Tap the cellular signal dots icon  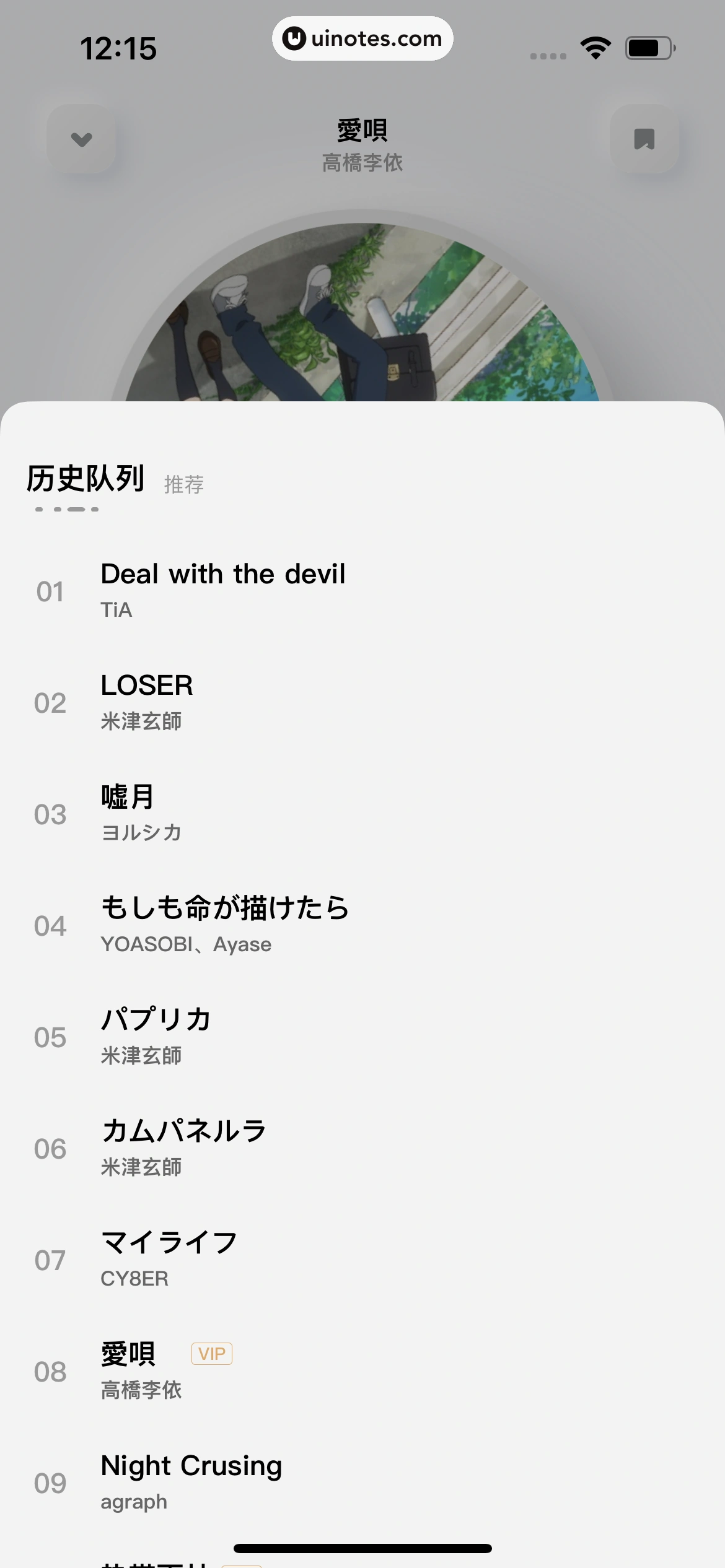point(548,55)
